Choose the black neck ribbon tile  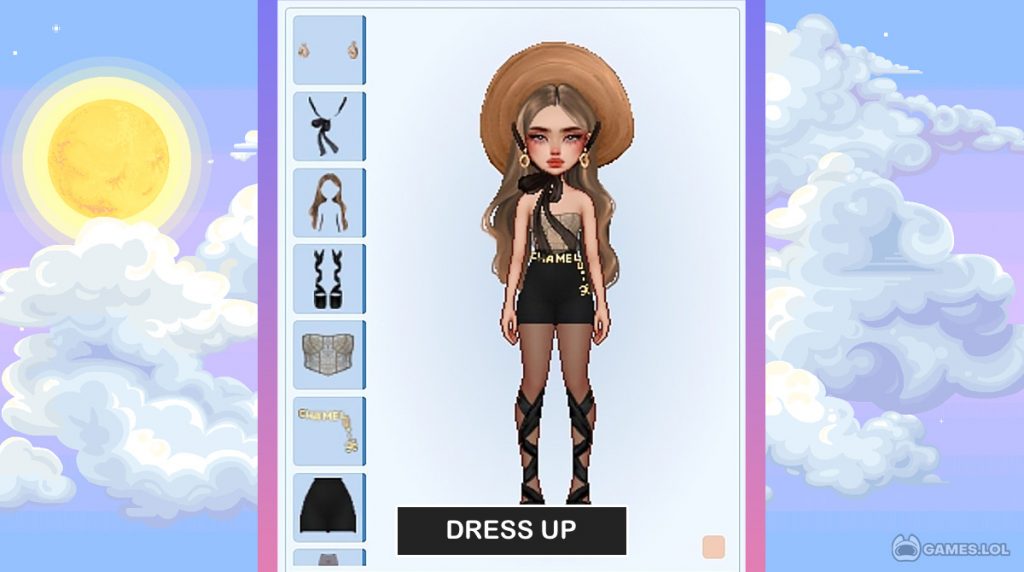coord(328,126)
